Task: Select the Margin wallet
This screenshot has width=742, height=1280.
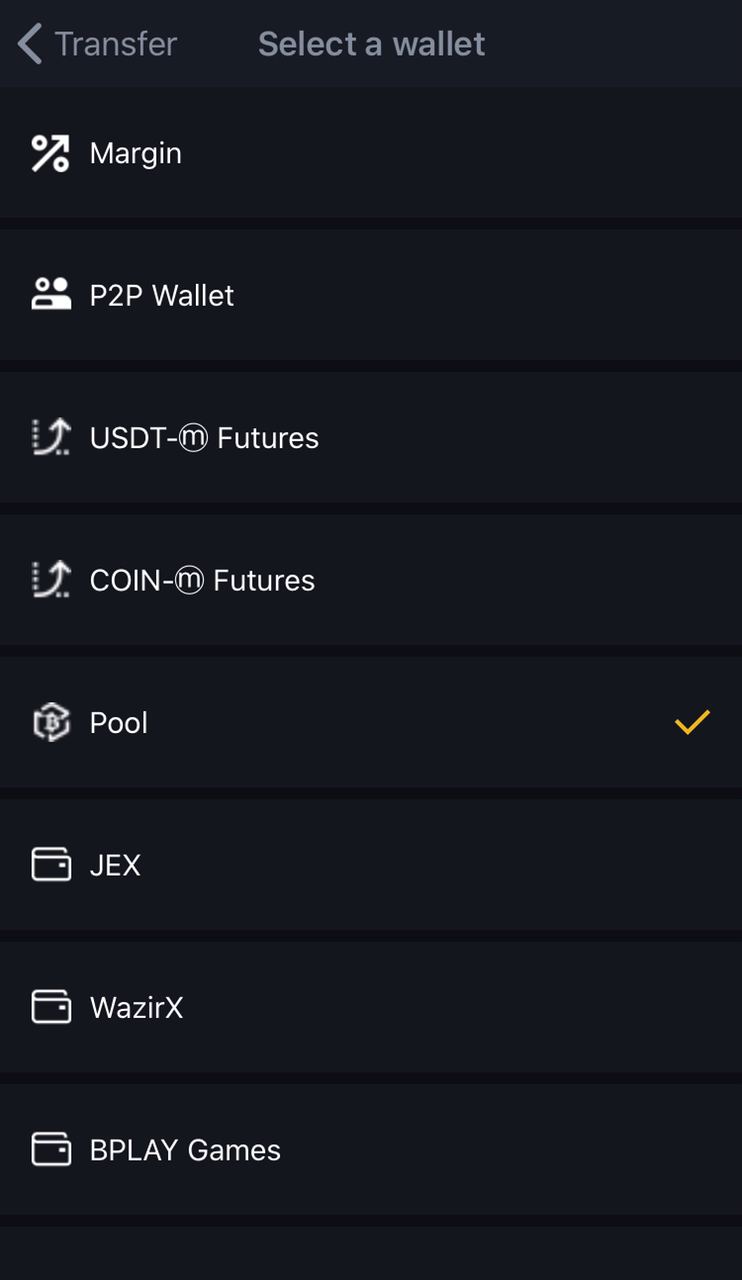Action: [x=371, y=153]
